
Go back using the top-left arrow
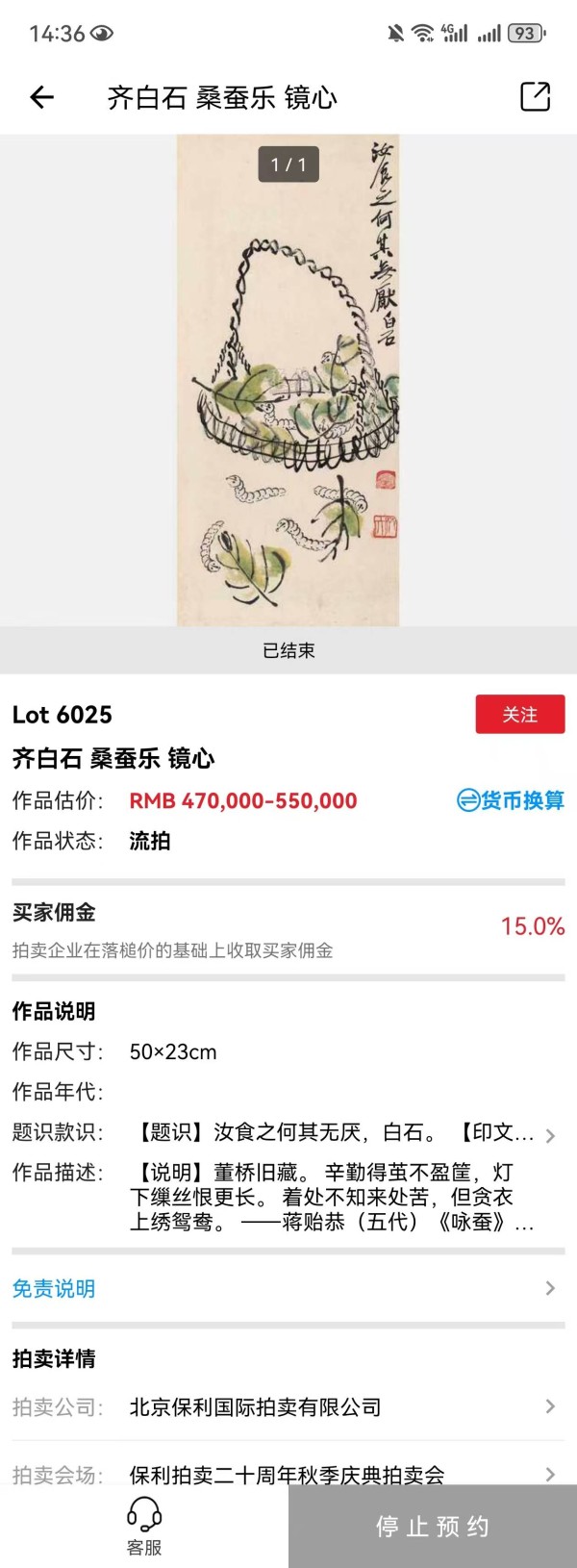(x=41, y=97)
